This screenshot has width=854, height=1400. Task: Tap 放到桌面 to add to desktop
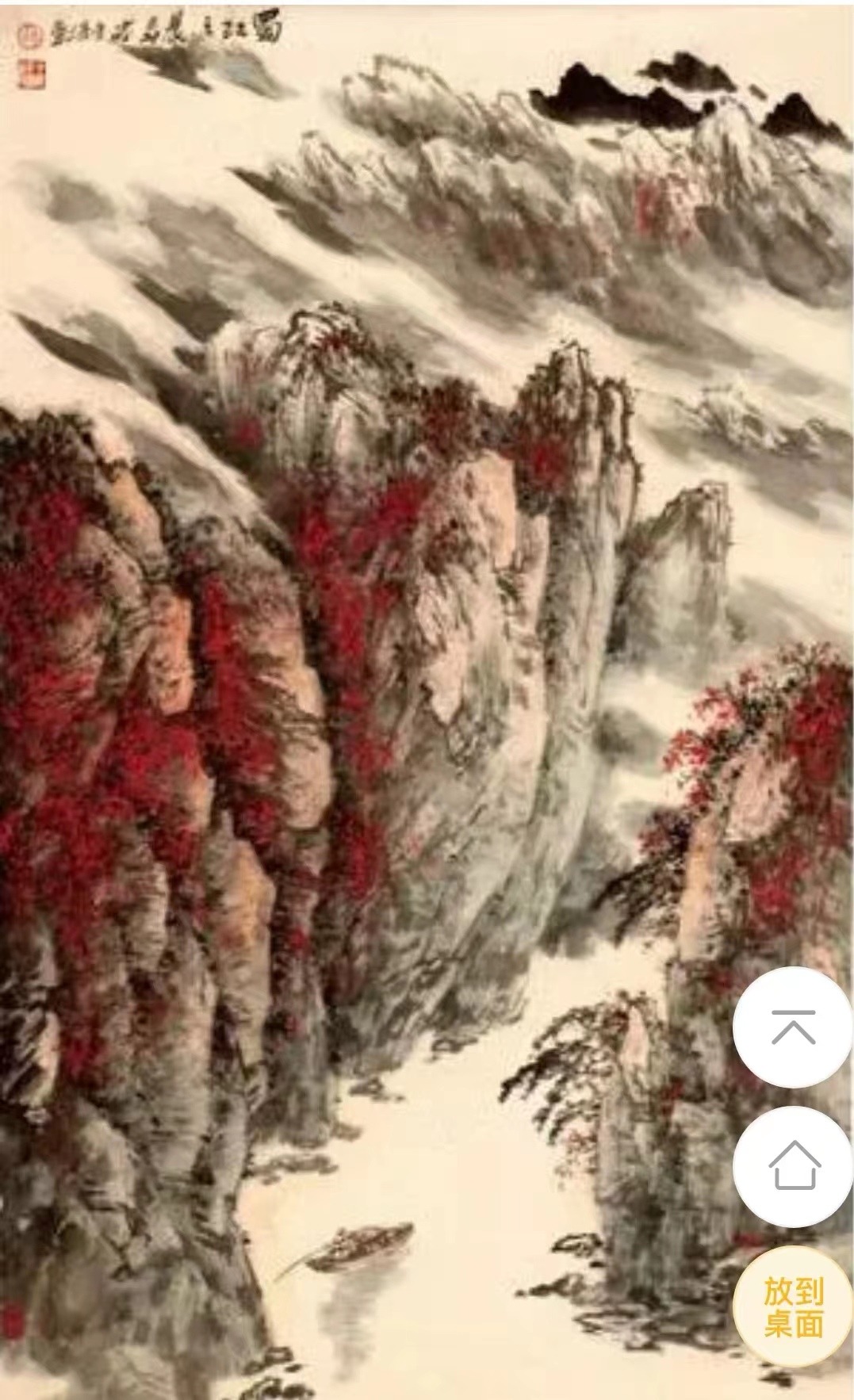point(793,1306)
